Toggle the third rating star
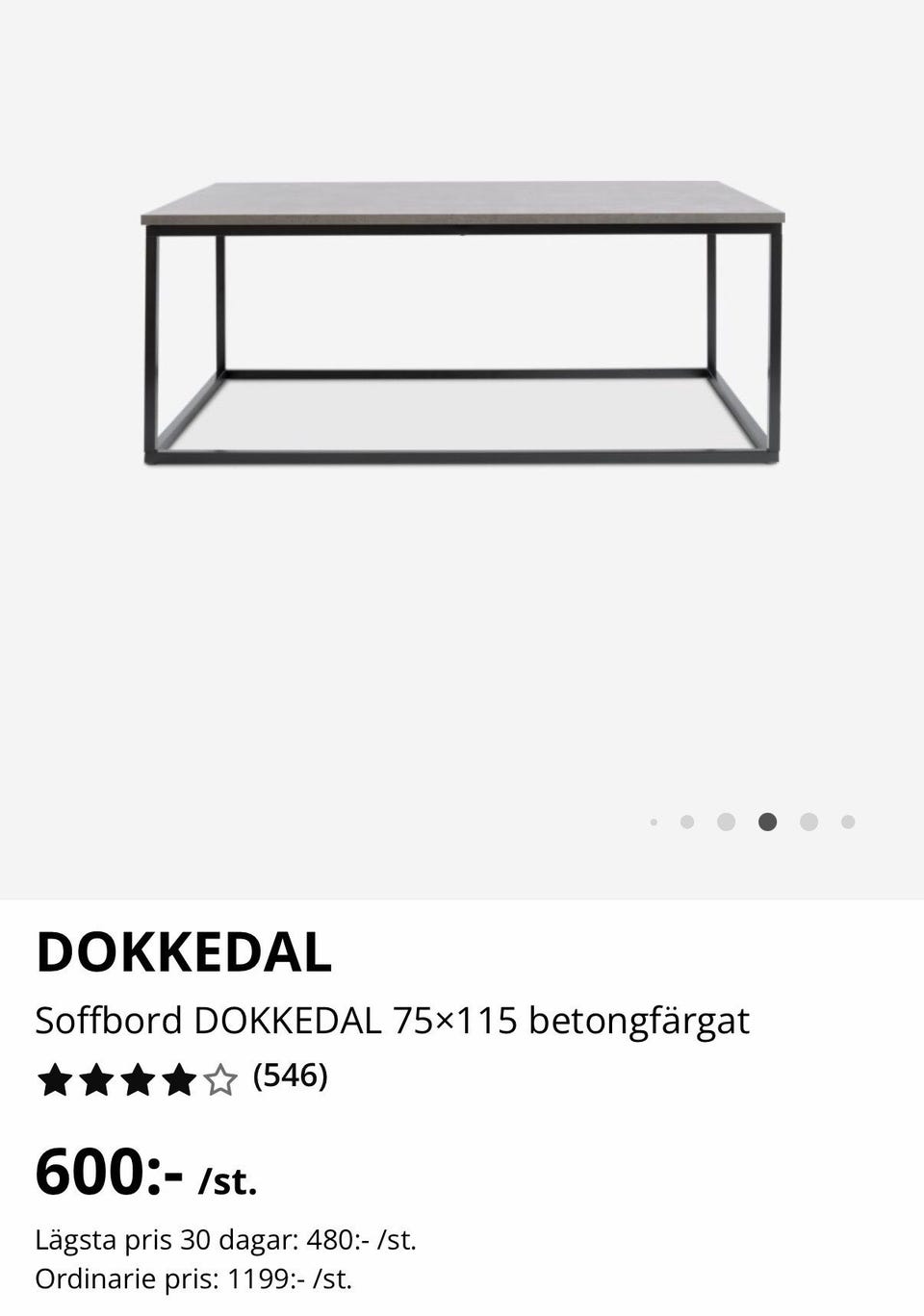The height and width of the screenshot is (1316, 924). pyautogui.click(x=137, y=1080)
